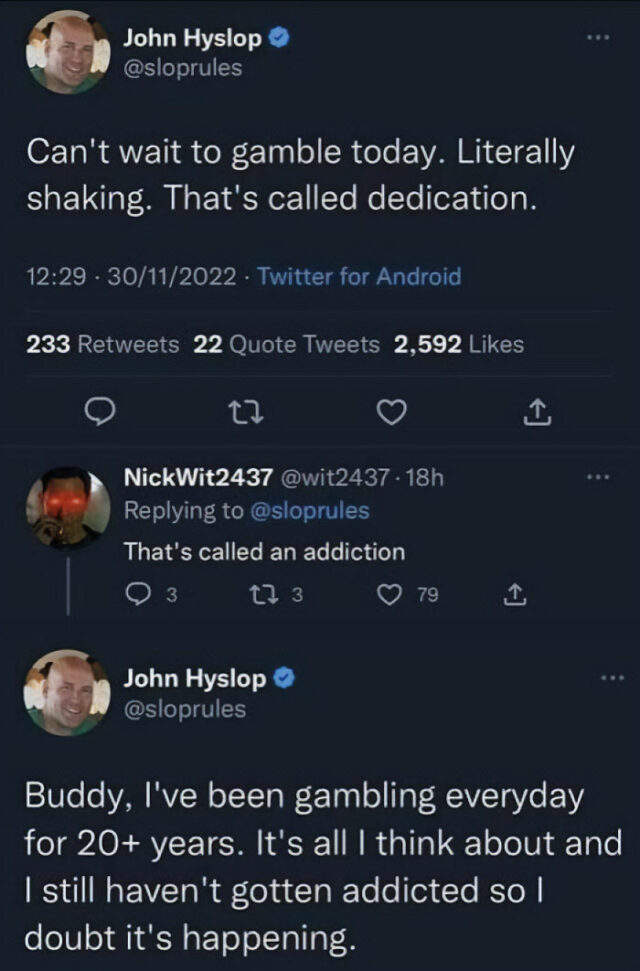View the 22 Quote Tweets
This screenshot has width=640, height=971.
[286, 345]
